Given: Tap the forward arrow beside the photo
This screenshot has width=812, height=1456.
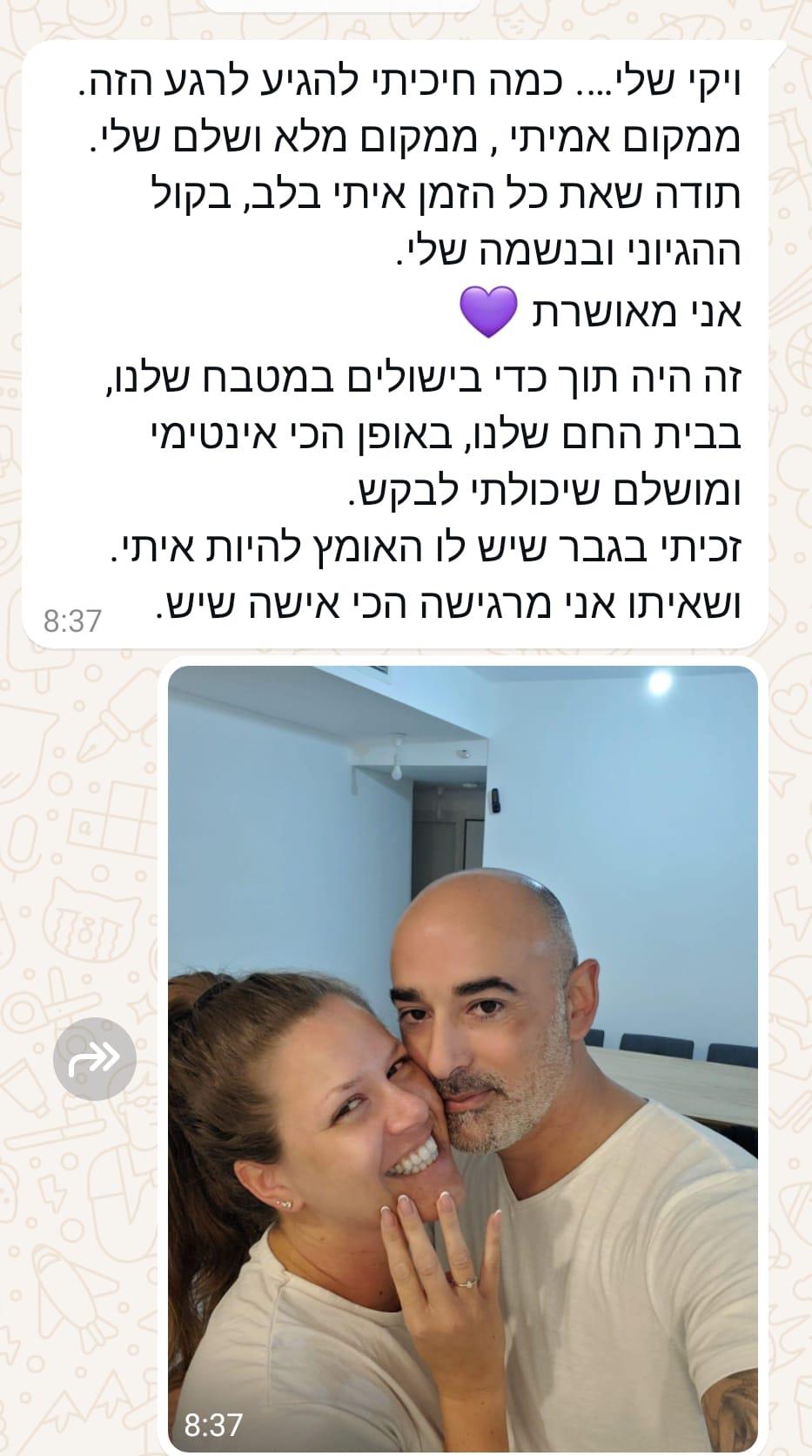Looking at the screenshot, I should 94,1057.
